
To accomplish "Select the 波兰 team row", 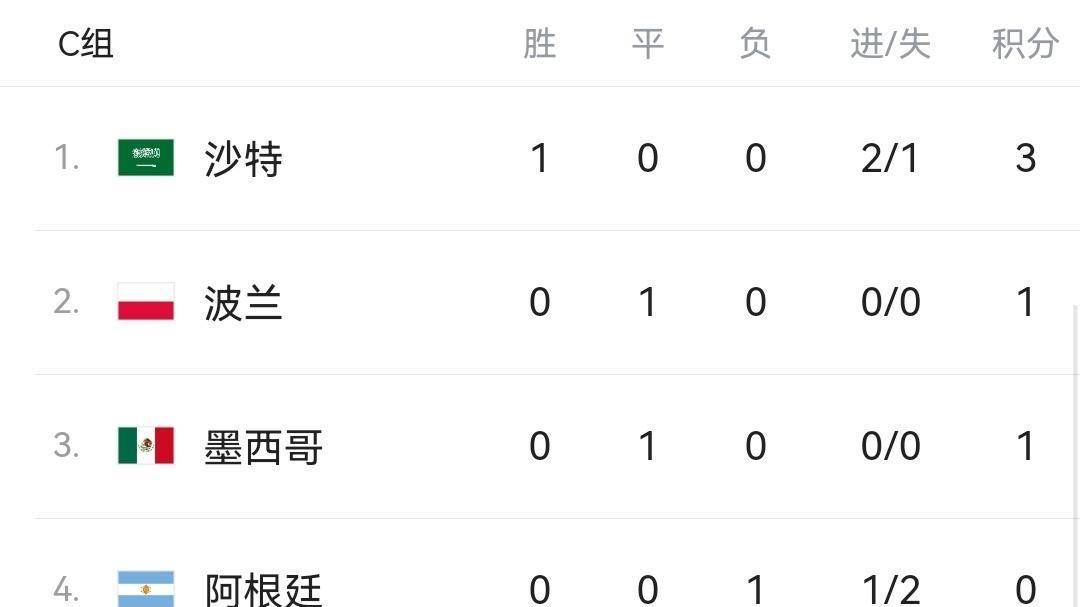I will tap(243, 303).
